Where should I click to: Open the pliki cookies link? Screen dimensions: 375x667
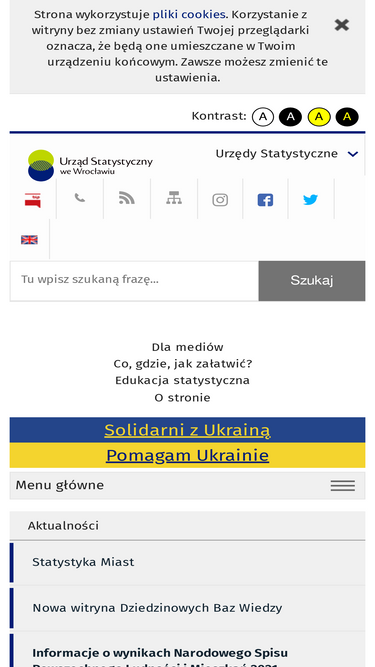pos(189,14)
